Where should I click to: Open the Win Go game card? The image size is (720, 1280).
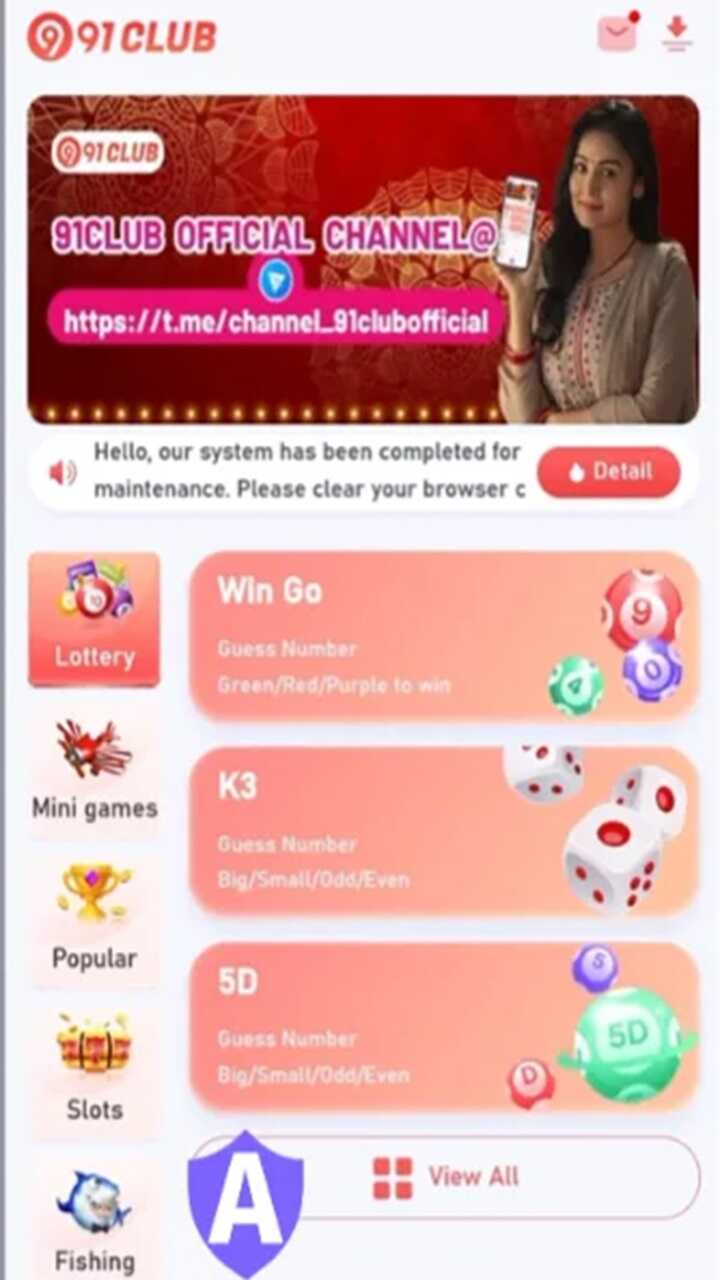[x=444, y=636]
